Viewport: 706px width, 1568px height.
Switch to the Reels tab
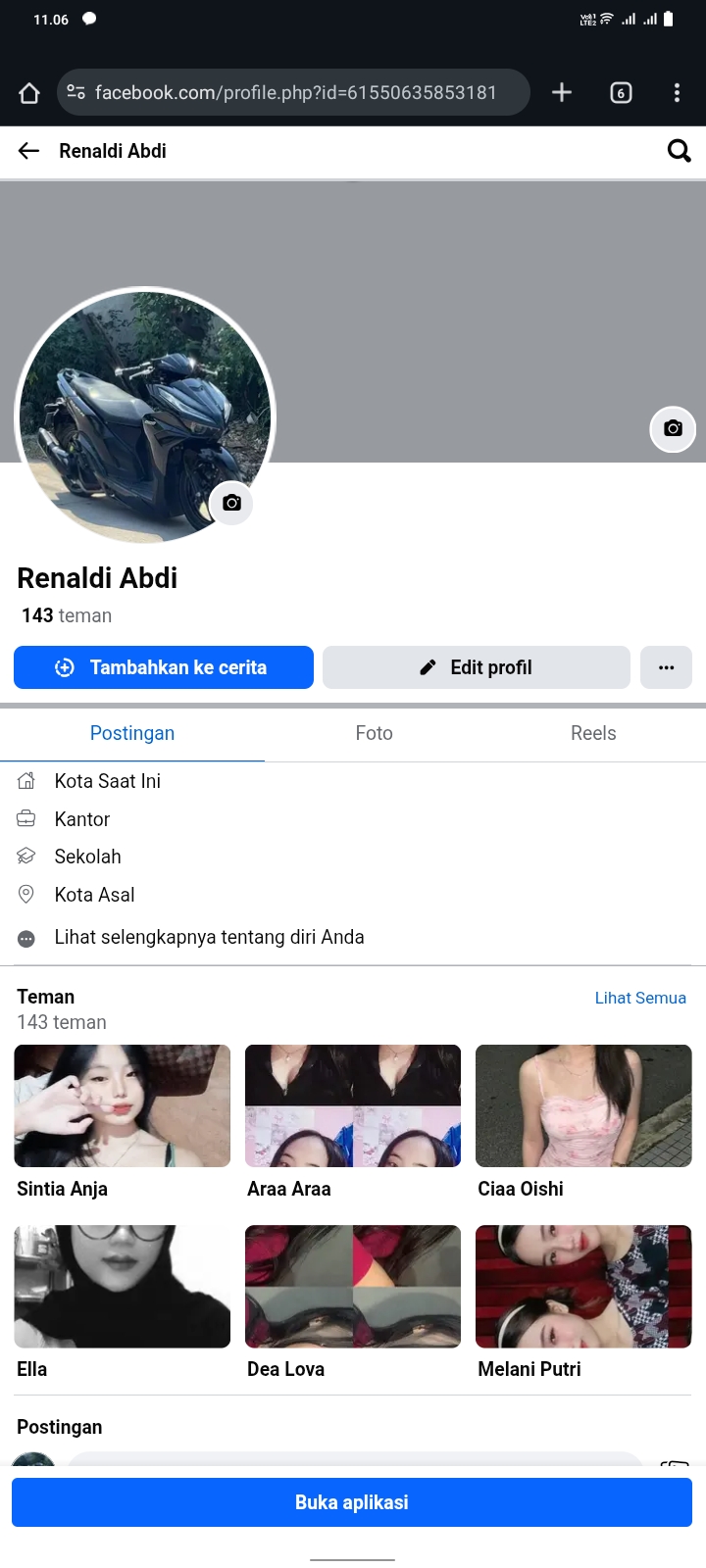(x=593, y=733)
